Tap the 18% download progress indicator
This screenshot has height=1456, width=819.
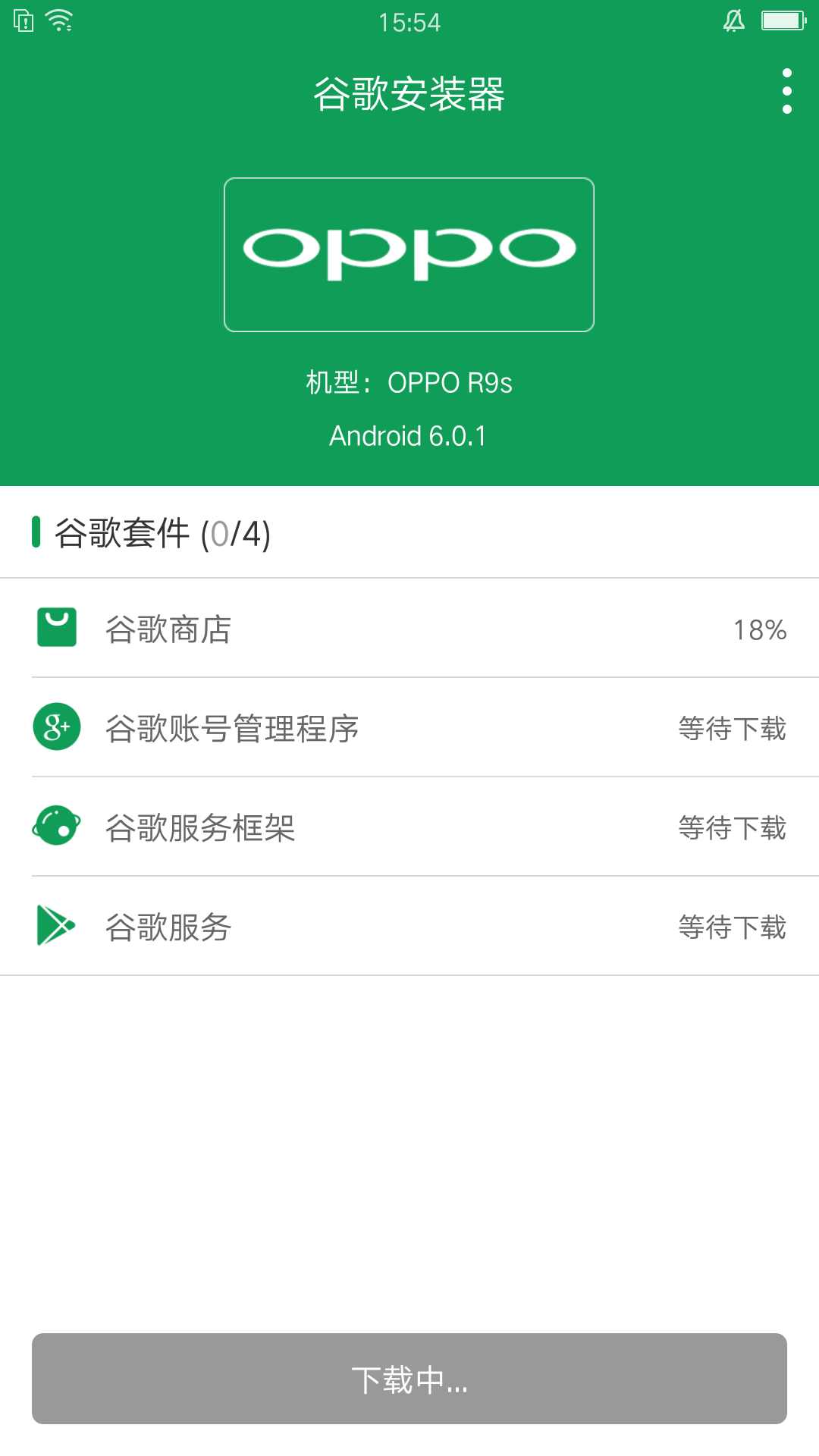pos(758,629)
